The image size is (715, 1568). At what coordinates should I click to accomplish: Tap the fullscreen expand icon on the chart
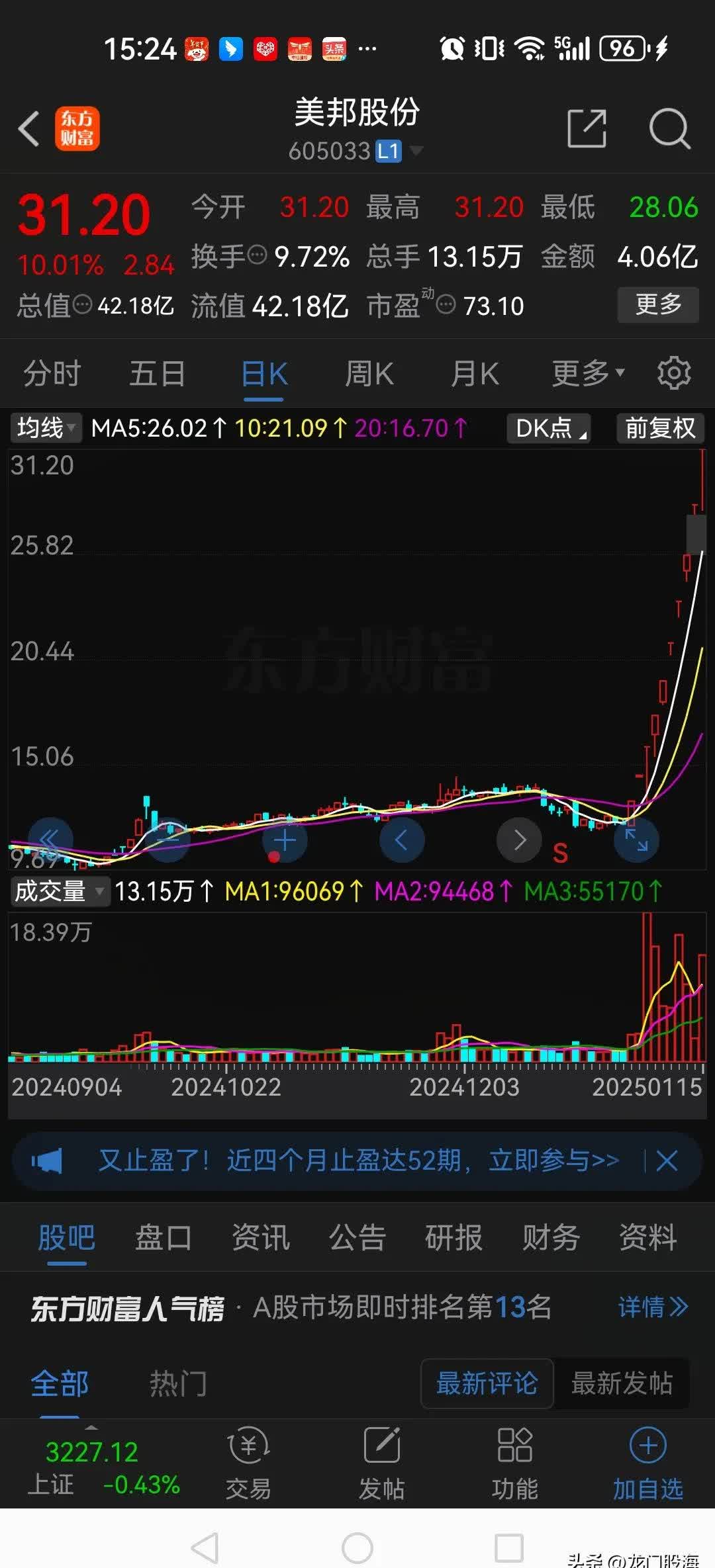click(636, 839)
